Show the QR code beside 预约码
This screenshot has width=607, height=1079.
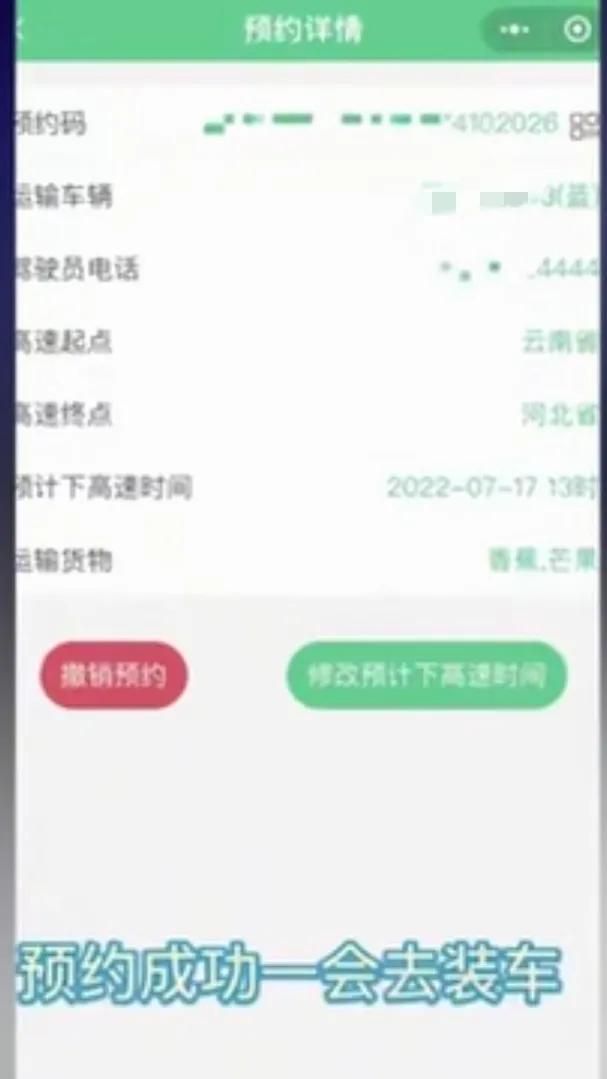click(x=584, y=126)
